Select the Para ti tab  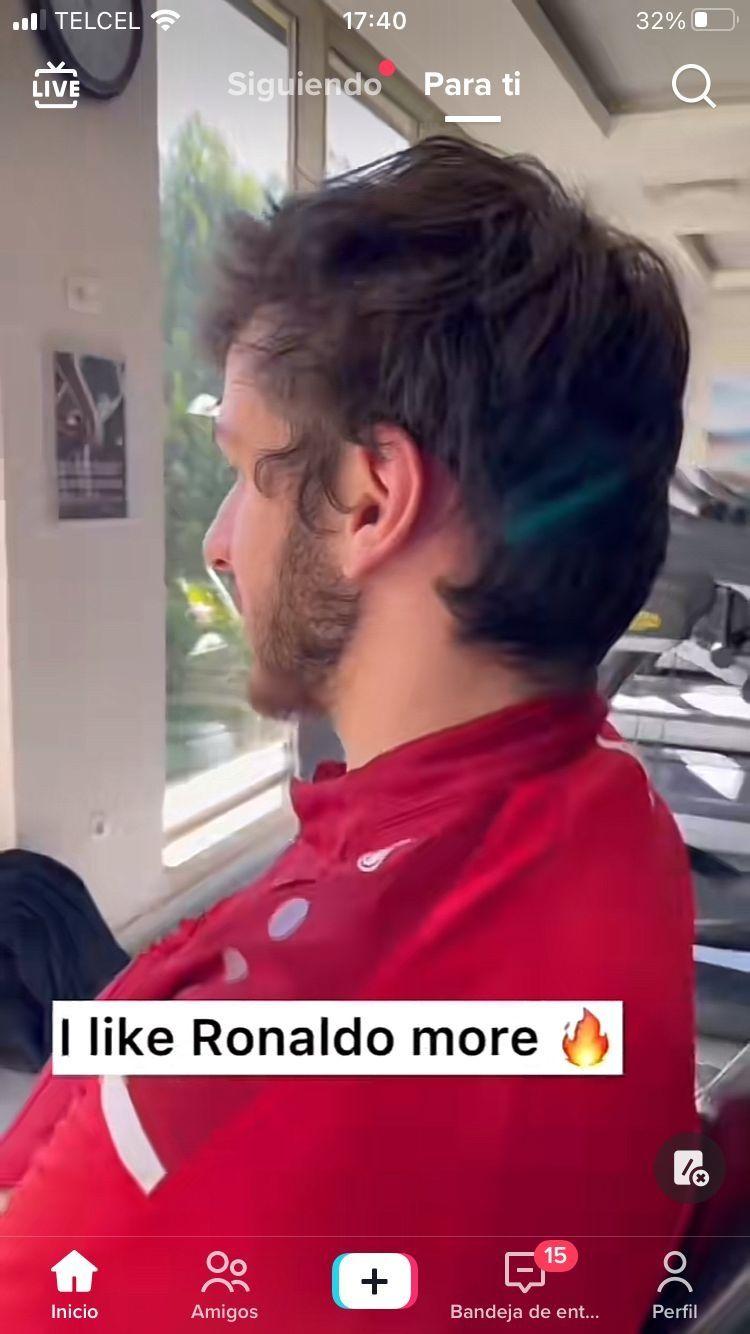pos(472,84)
